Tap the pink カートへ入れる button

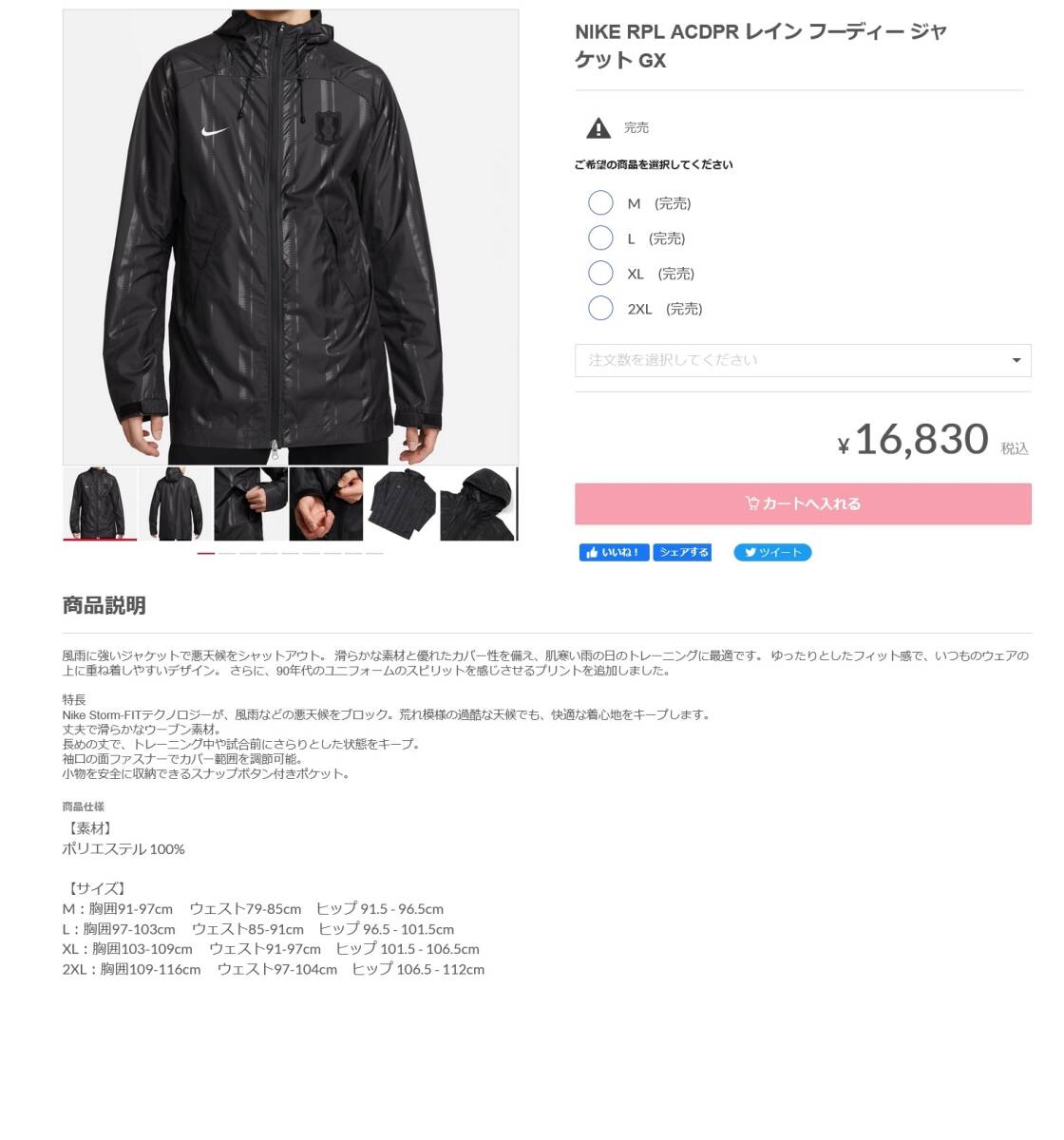click(802, 503)
